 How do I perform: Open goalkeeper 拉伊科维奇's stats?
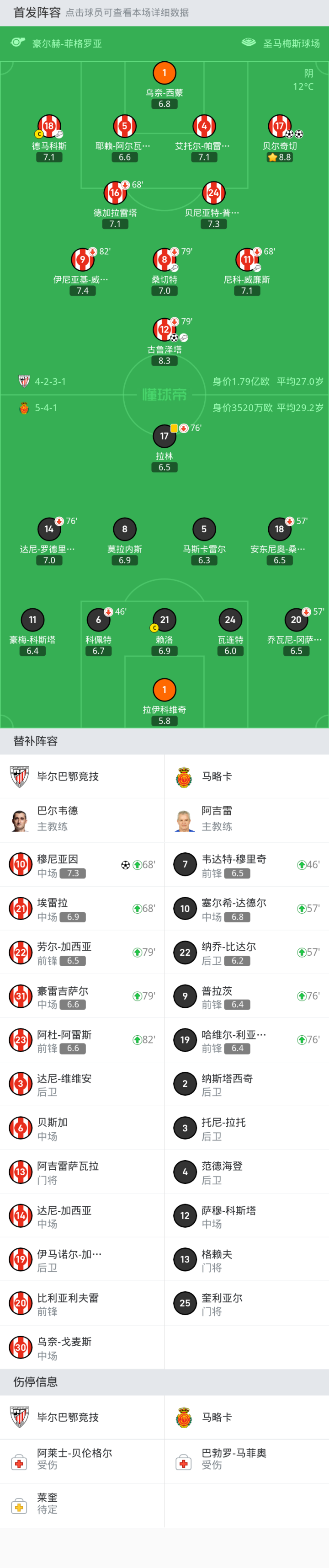pyautogui.click(x=164, y=702)
